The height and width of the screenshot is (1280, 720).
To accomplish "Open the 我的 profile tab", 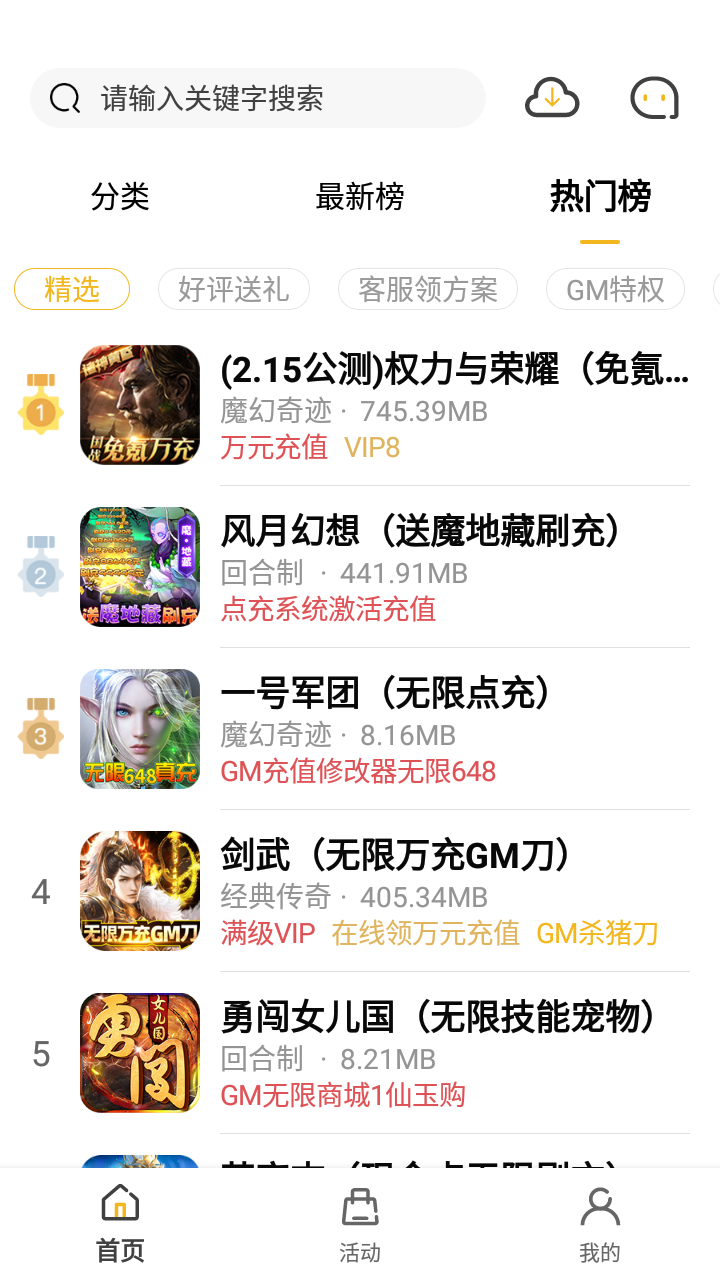I will 600,1222.
